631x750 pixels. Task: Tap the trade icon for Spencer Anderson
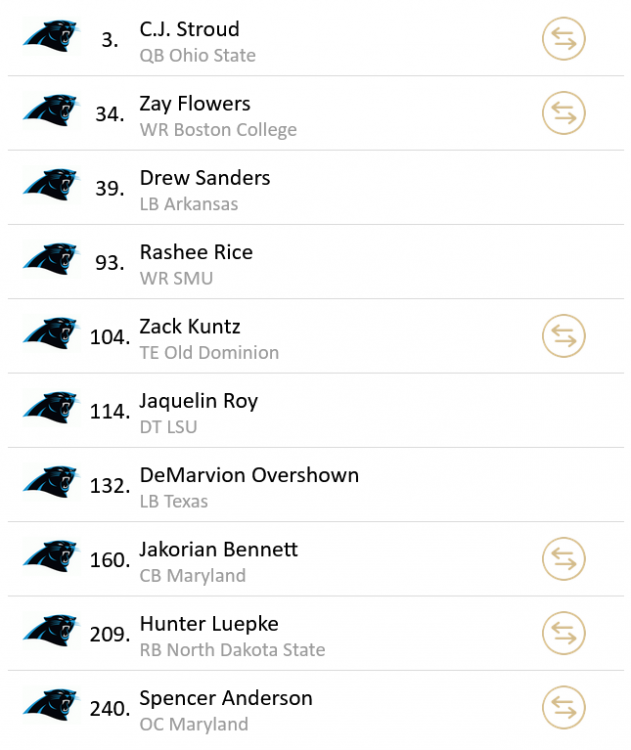563,708
